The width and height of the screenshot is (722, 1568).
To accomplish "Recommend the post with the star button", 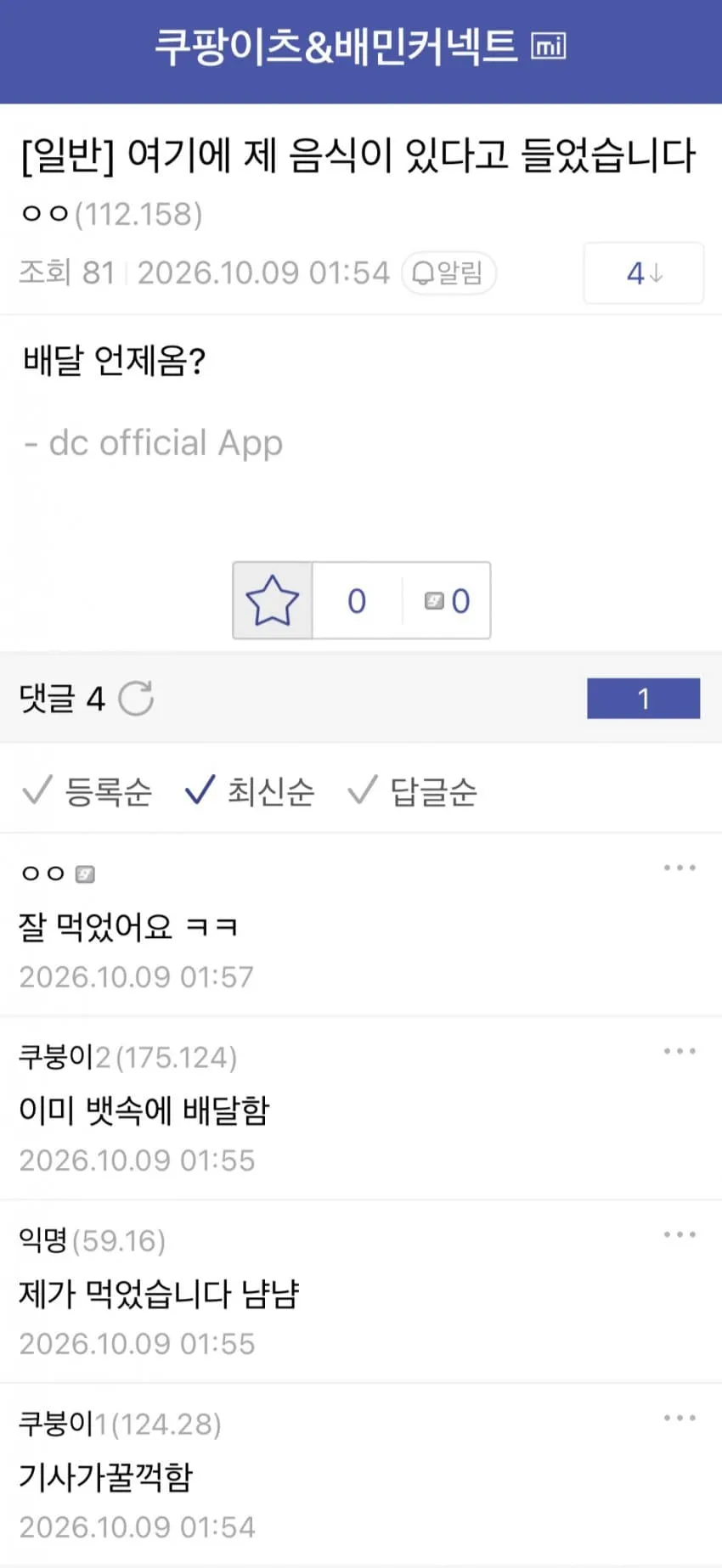I will tap(273, 600).
